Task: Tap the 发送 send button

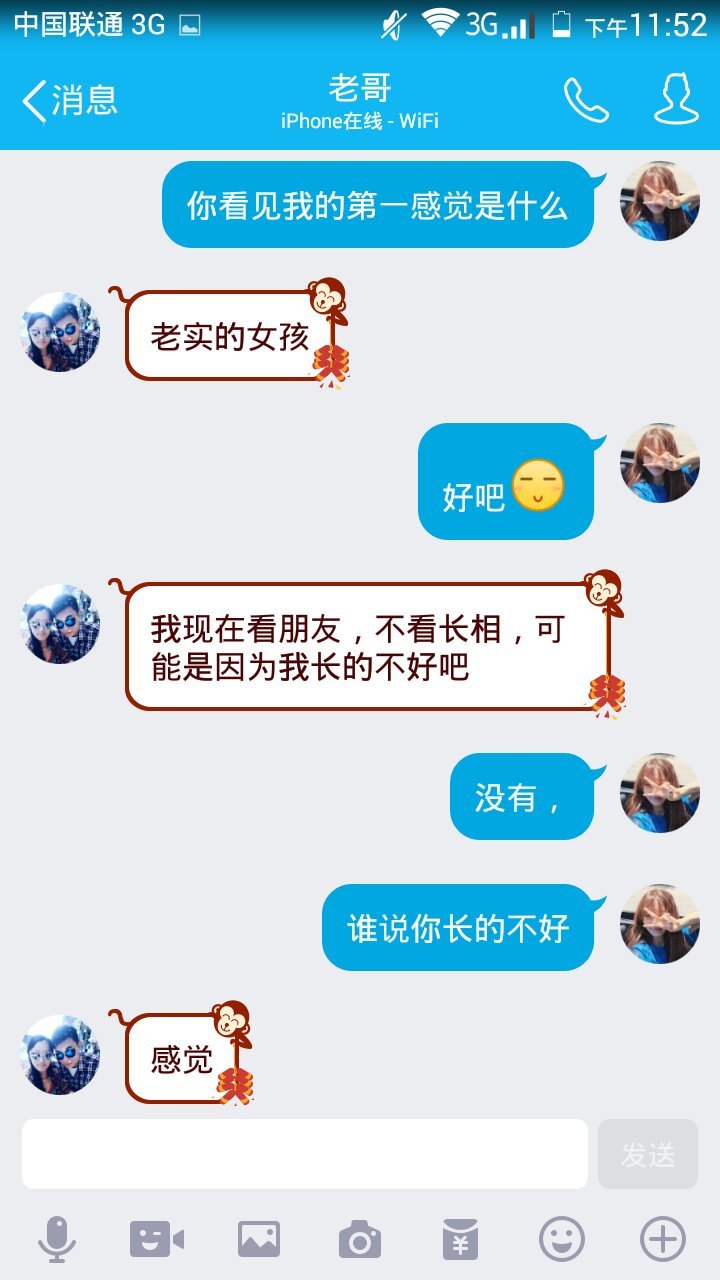Action: pos(647,1154)
